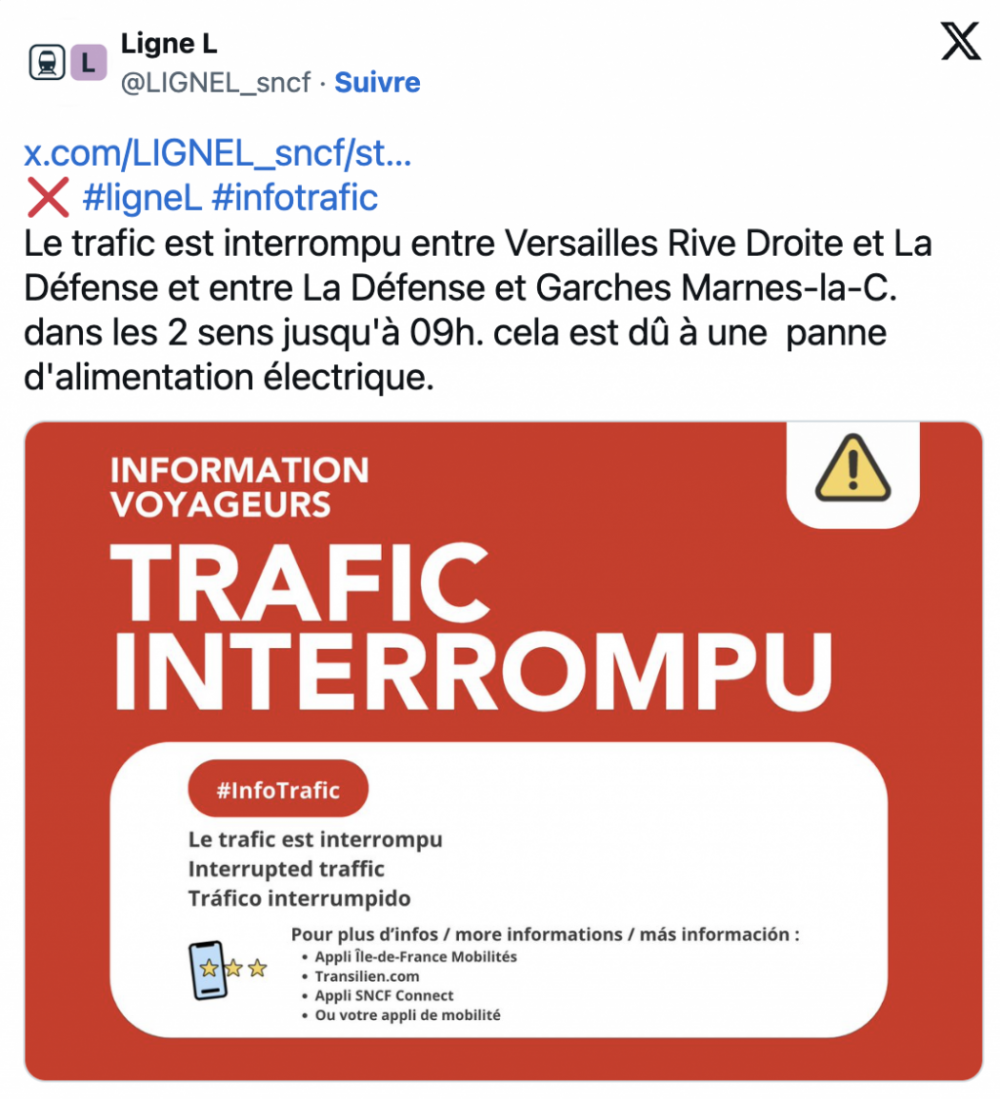The height and width of the screenshot is (1099, 1000).
Task: Open the #infotrafic hashtag
Action: [295, 197]
